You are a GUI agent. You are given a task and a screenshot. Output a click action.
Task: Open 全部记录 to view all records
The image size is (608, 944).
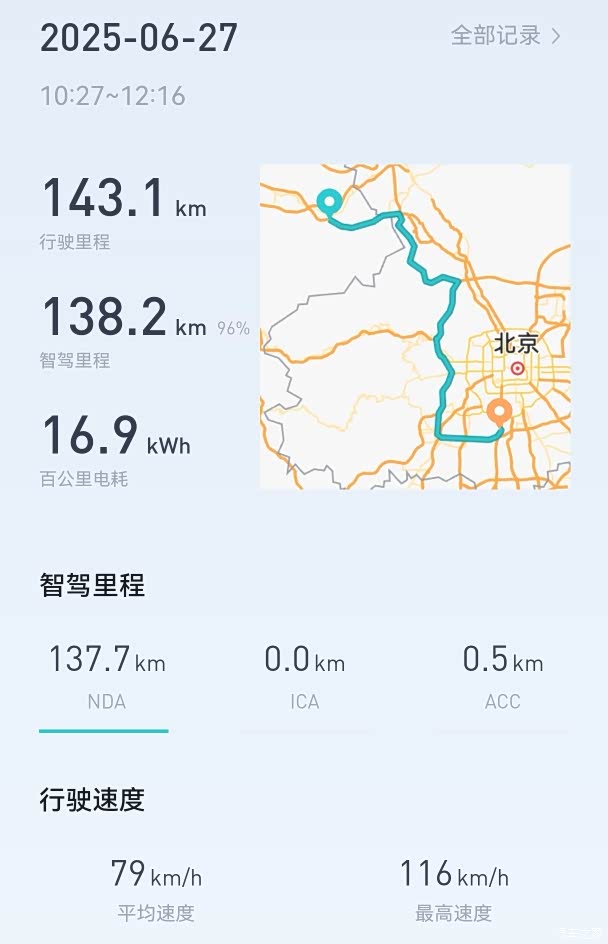click(x=505, y=36)
